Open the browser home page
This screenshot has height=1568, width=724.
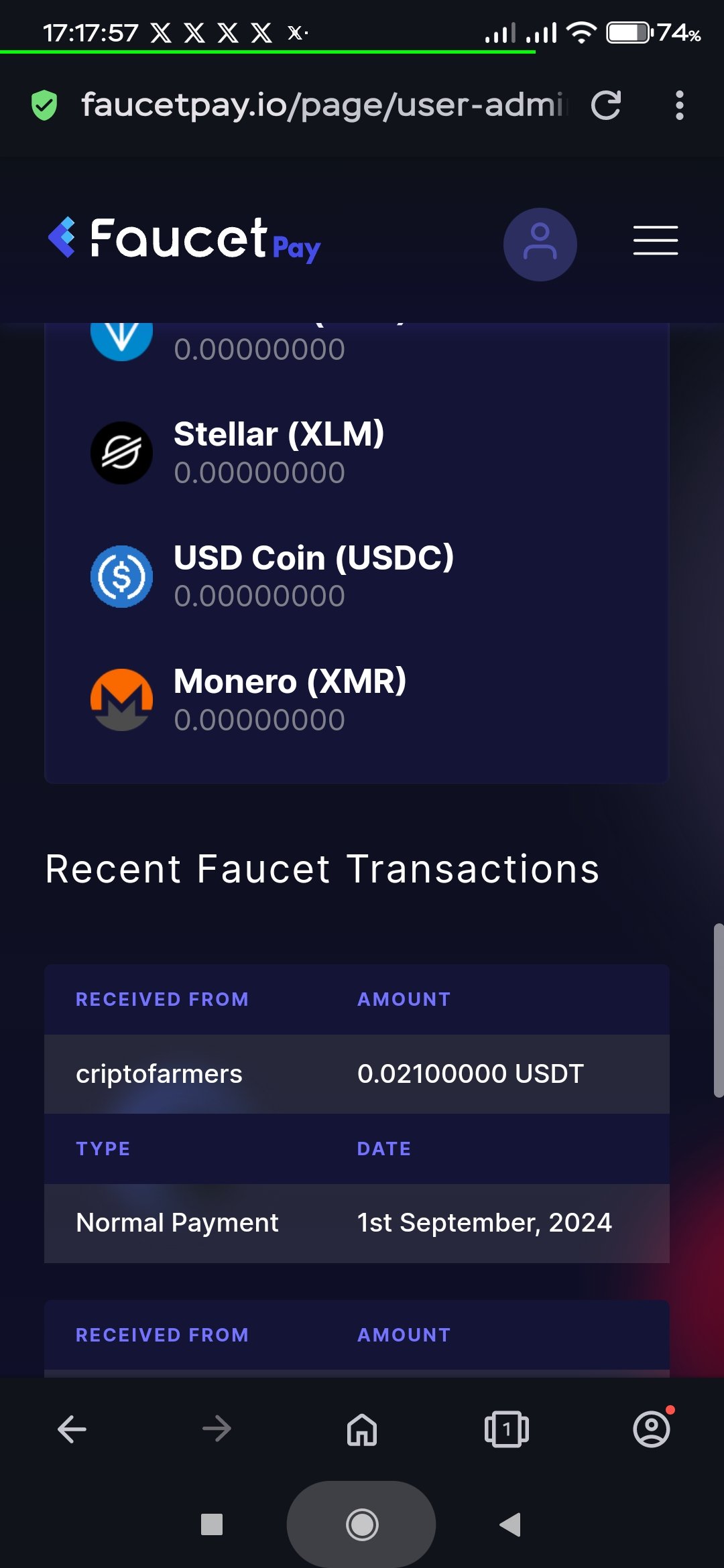[x=362, y=1429]
